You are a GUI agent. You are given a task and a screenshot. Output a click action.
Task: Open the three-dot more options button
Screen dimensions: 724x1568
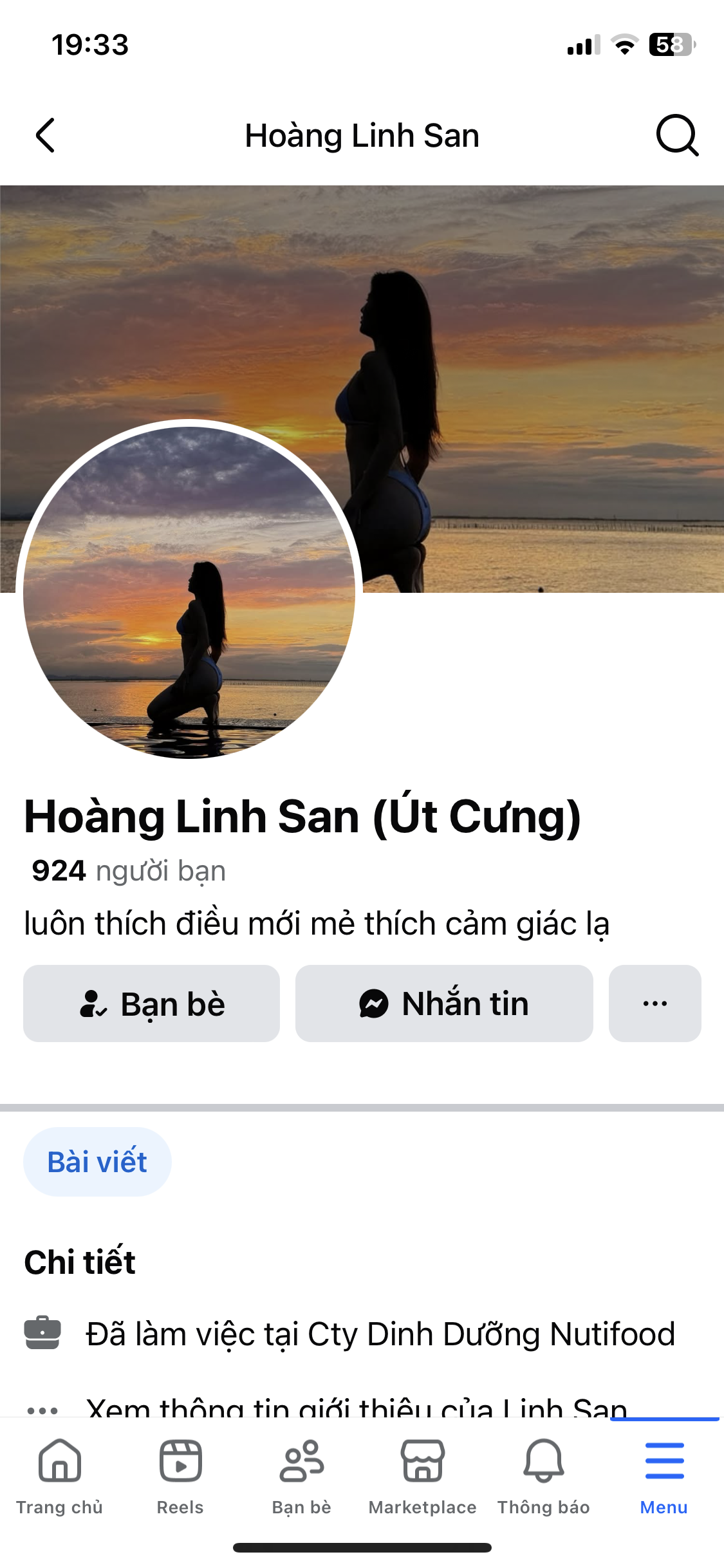click(x=654, y=1003)
